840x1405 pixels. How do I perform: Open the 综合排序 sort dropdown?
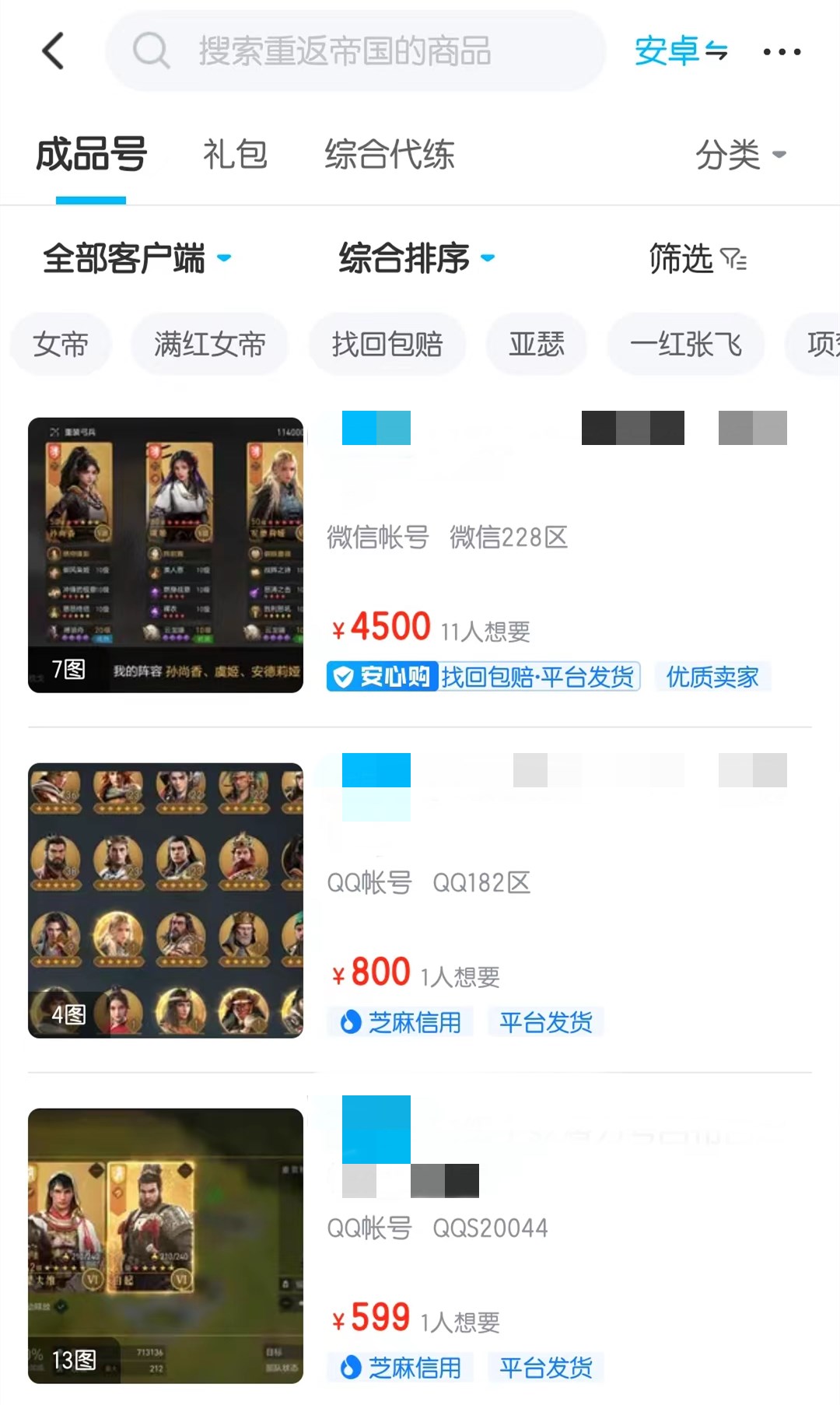(x=416, y=258)
